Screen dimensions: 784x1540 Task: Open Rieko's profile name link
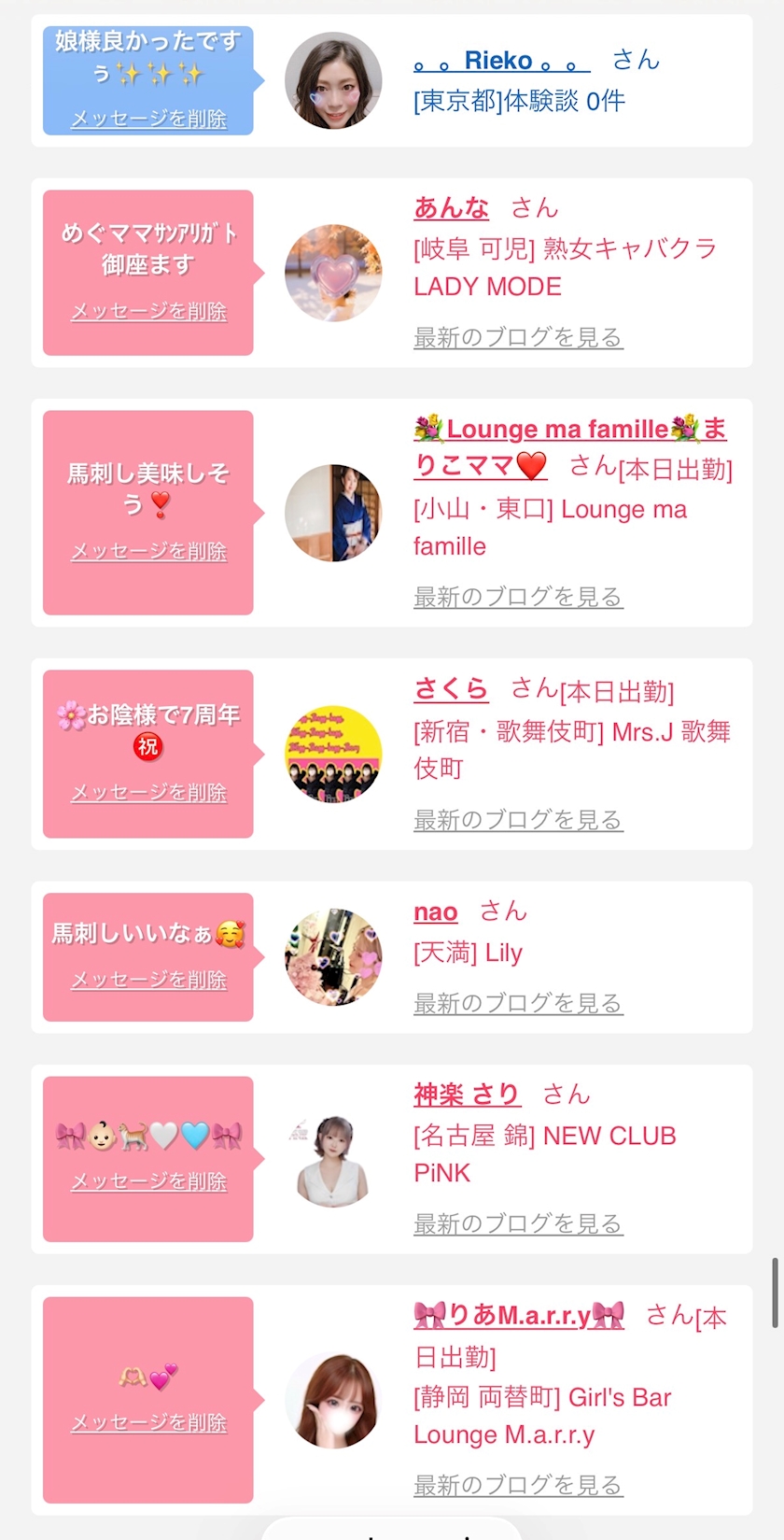[501, 62]
